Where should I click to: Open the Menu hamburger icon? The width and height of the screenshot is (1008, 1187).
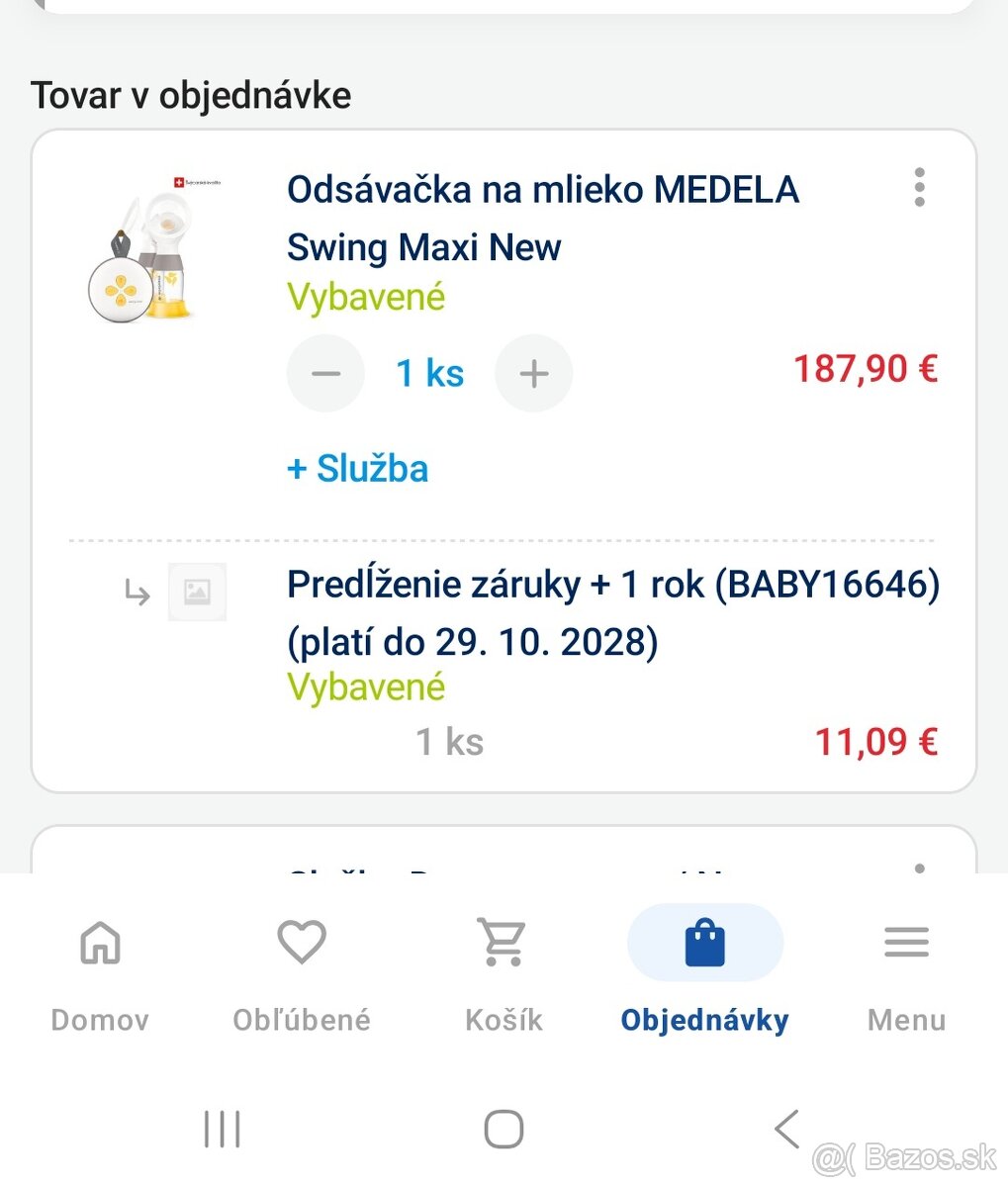pos(906,942)
